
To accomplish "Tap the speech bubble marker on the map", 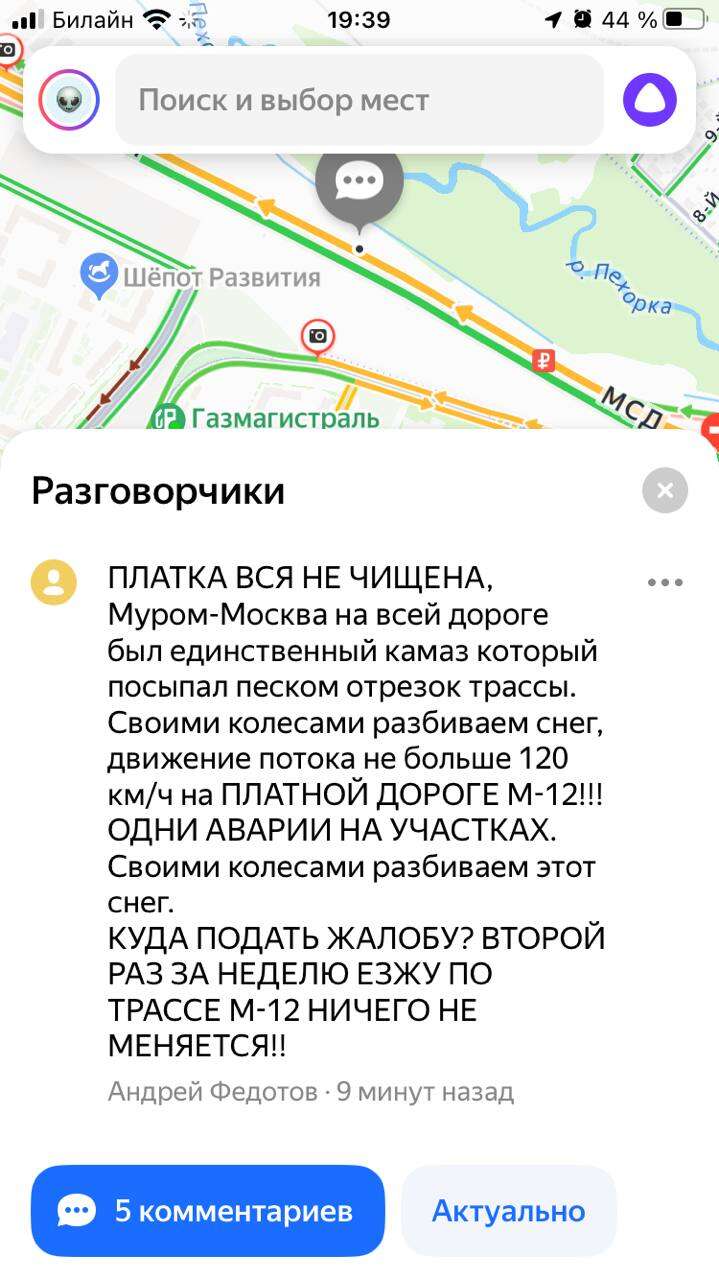I will (x=359, y=182).
